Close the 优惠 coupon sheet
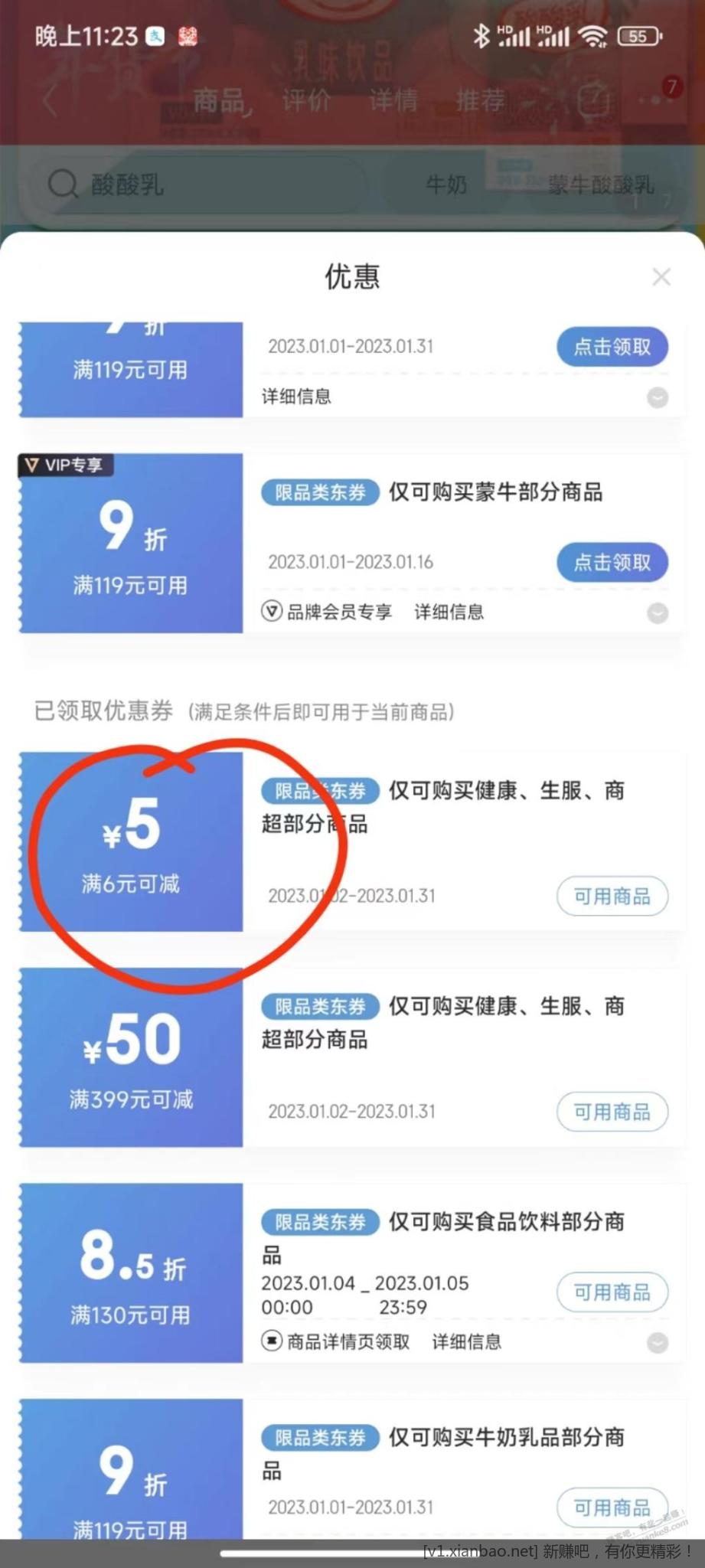 [661, 277]
